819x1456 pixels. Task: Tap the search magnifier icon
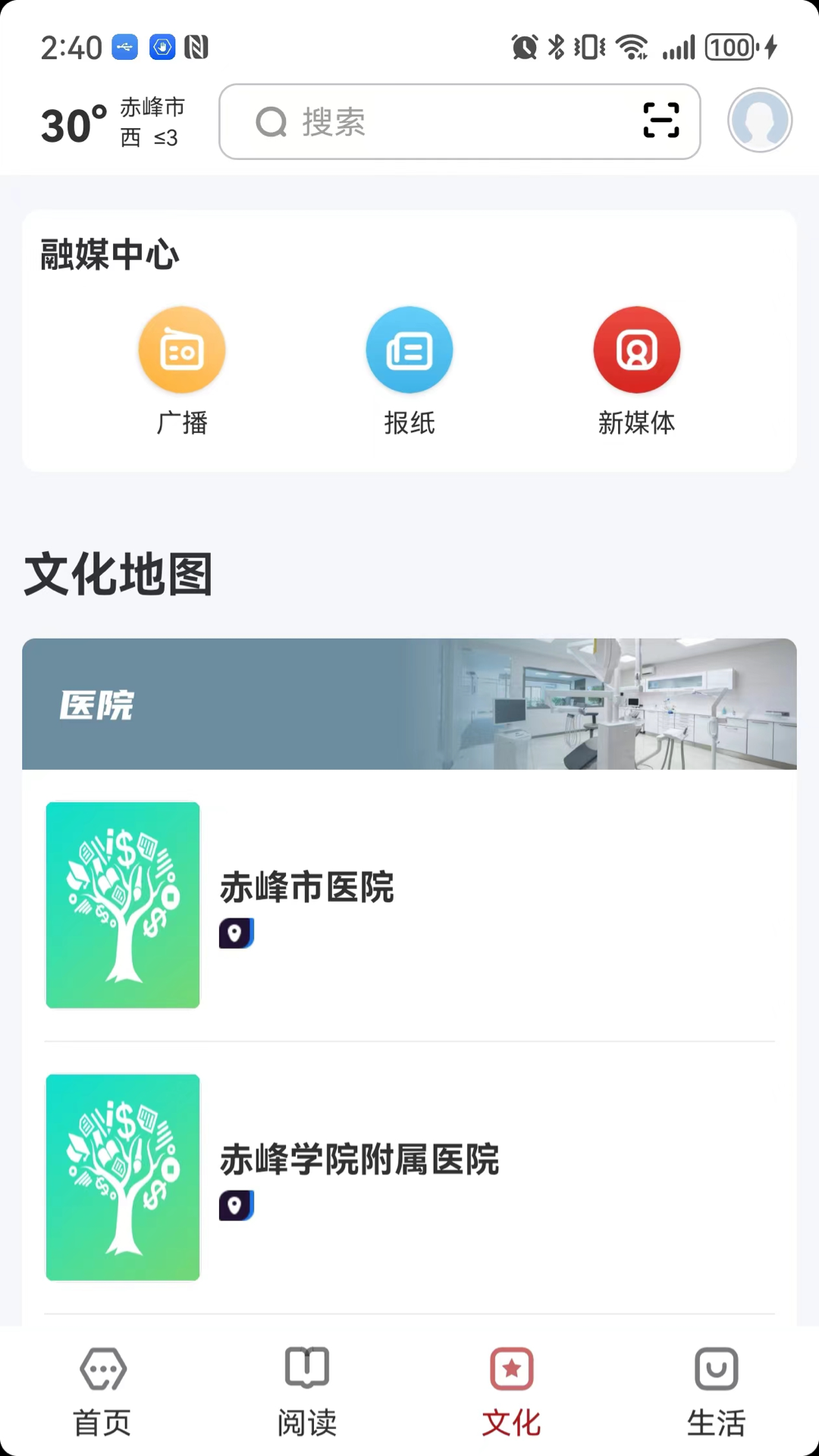coord(271,123)
